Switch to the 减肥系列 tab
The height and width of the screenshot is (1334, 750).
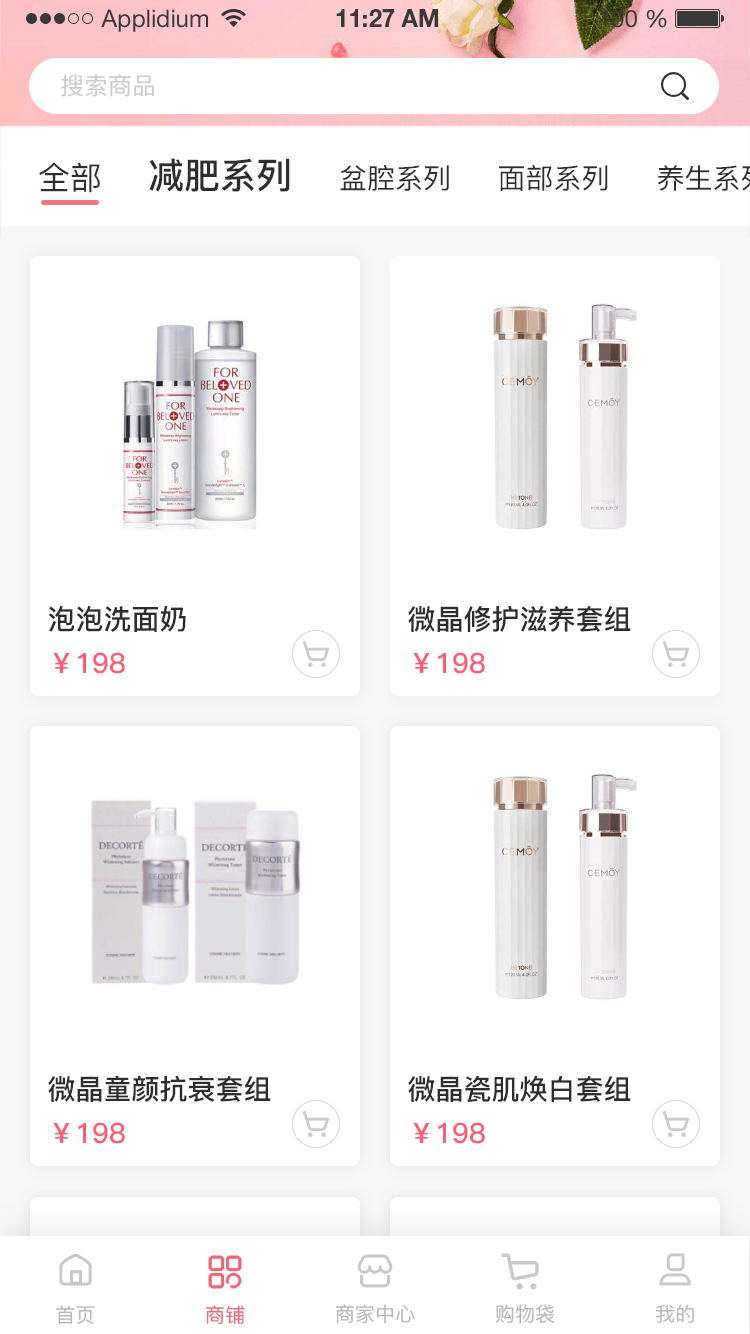[x=220, y=177]
